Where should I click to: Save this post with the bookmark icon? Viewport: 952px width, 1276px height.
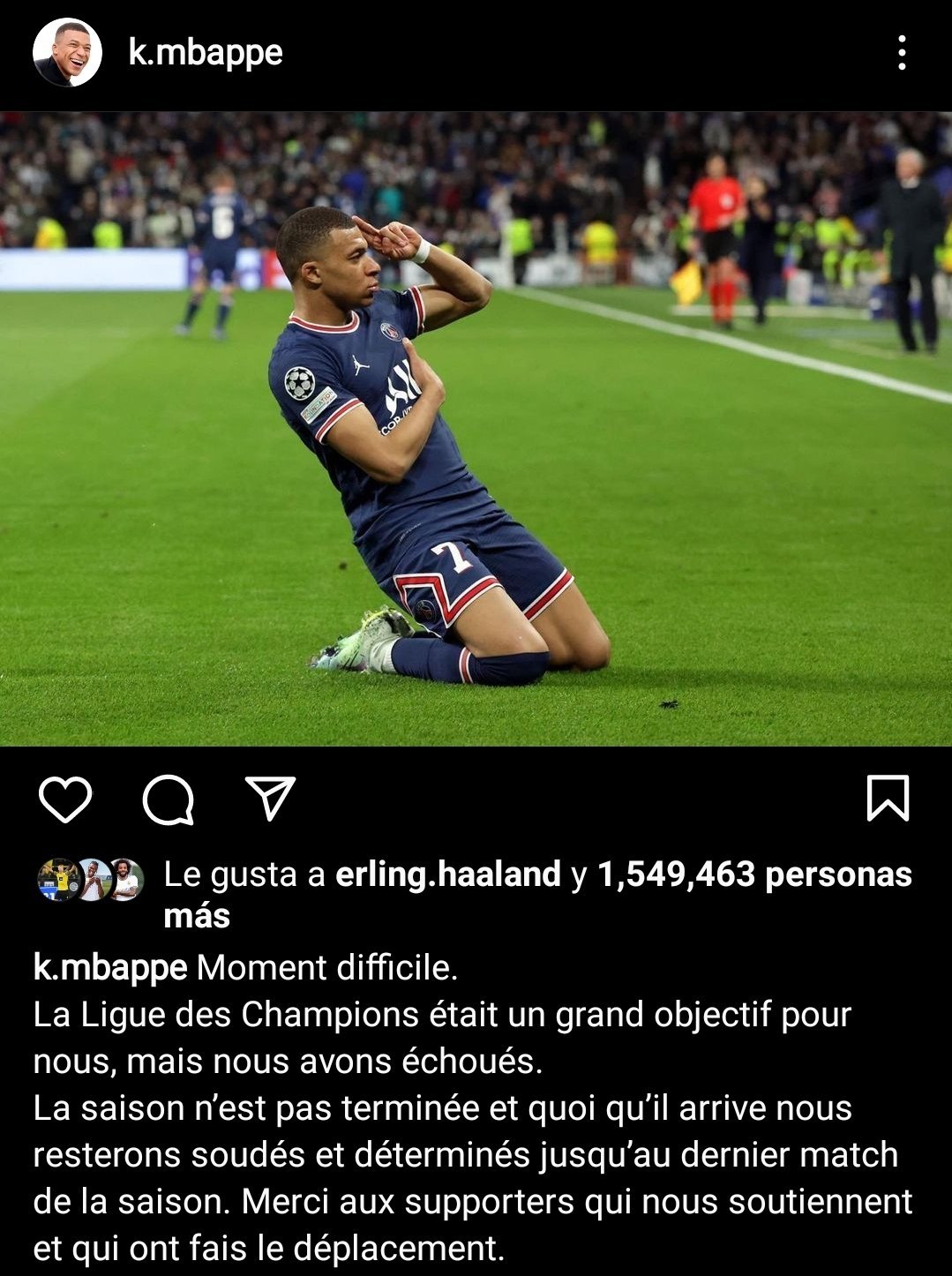pos(887,798)
